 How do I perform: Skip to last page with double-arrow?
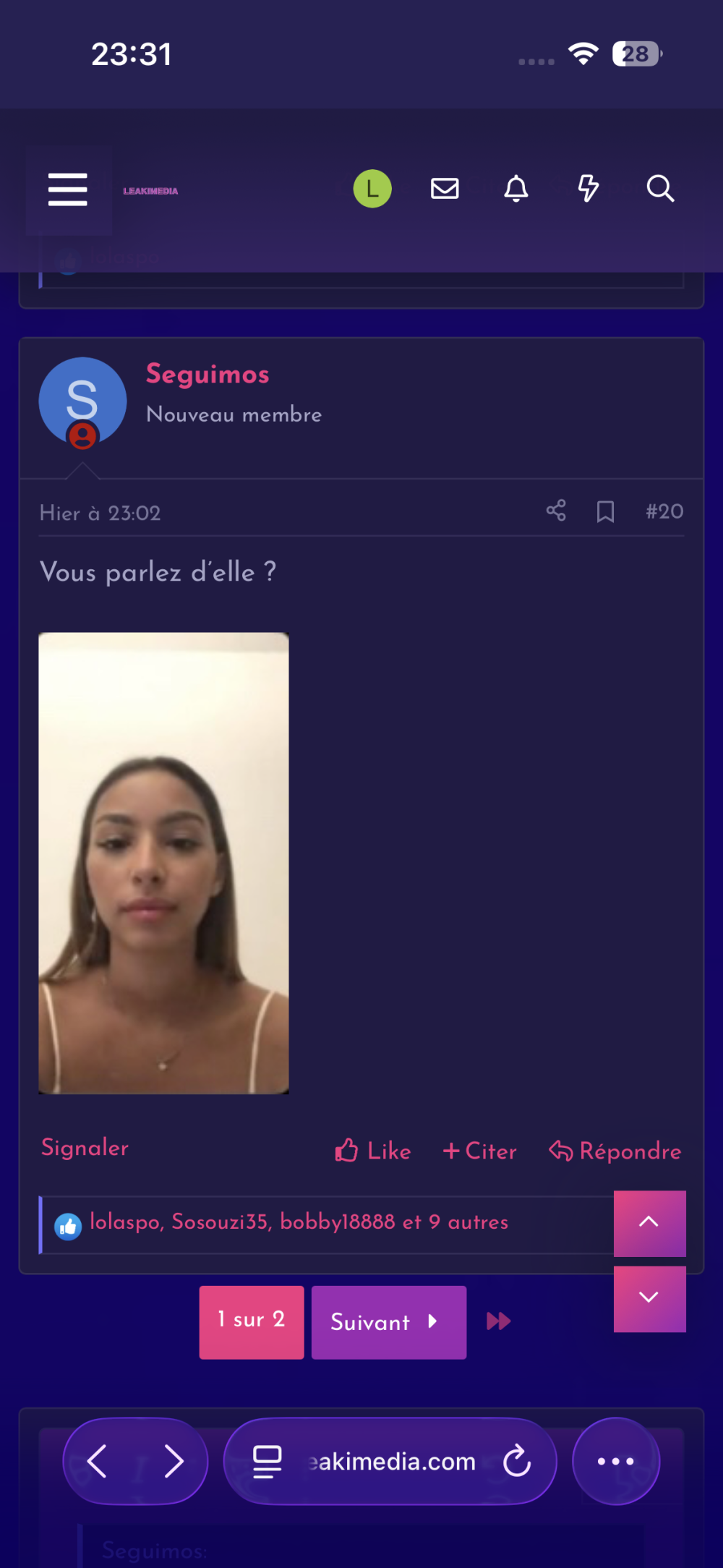[x=498, y=1321]
